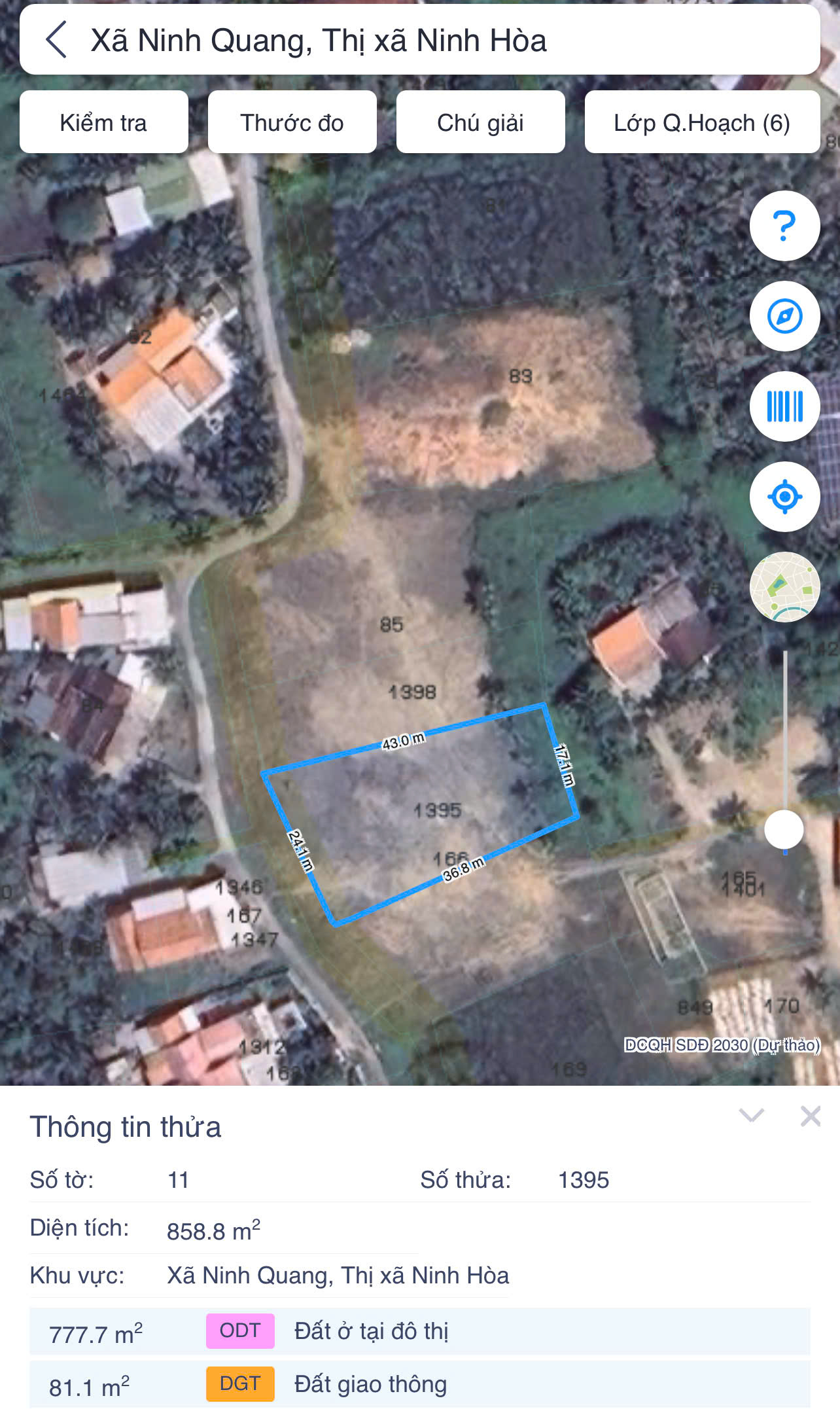Open the question mark help button
Image resolution: width=840 pixels, height=1411 pixels.
784,226
